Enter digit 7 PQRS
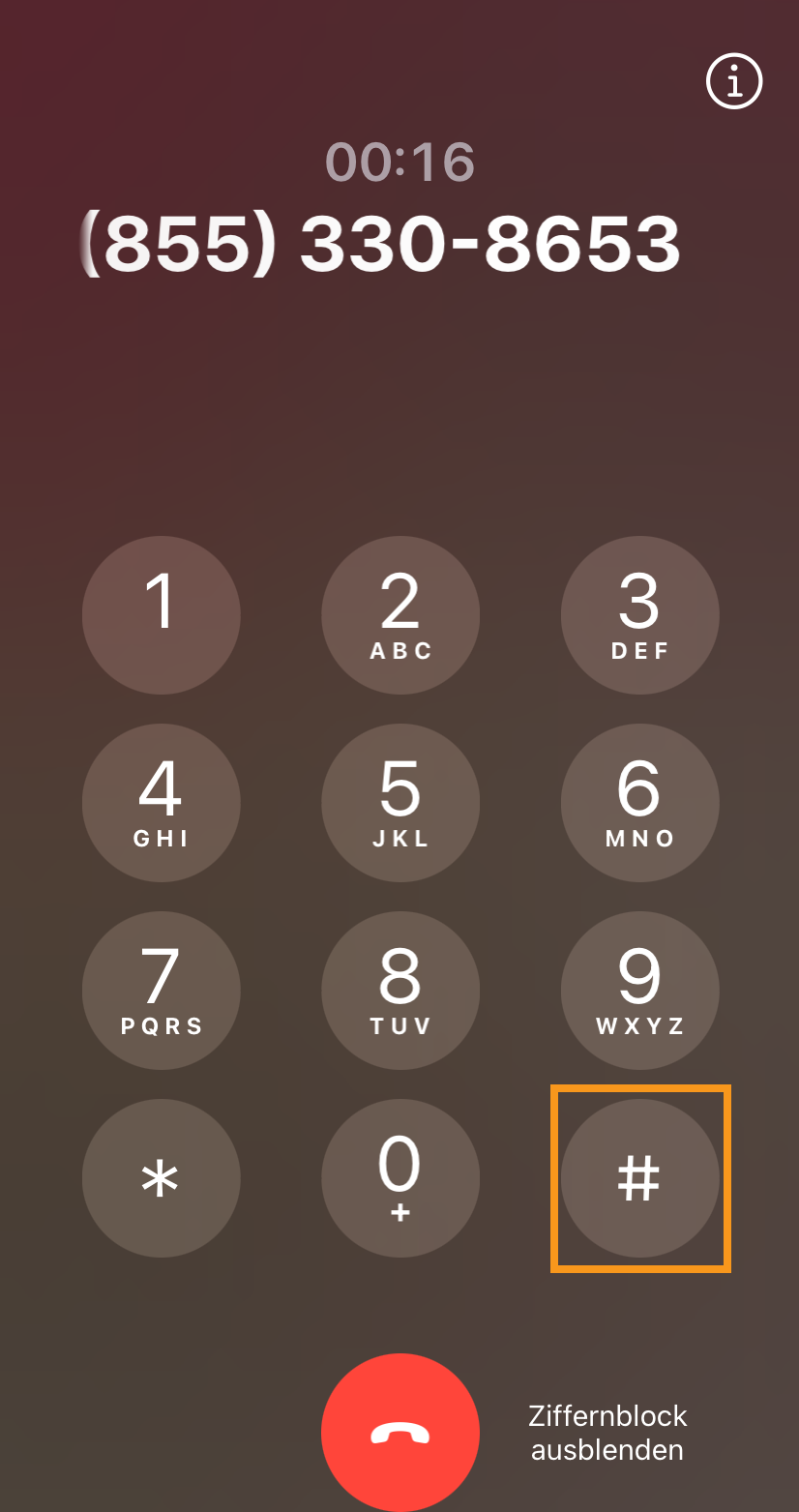 point(161,991)
